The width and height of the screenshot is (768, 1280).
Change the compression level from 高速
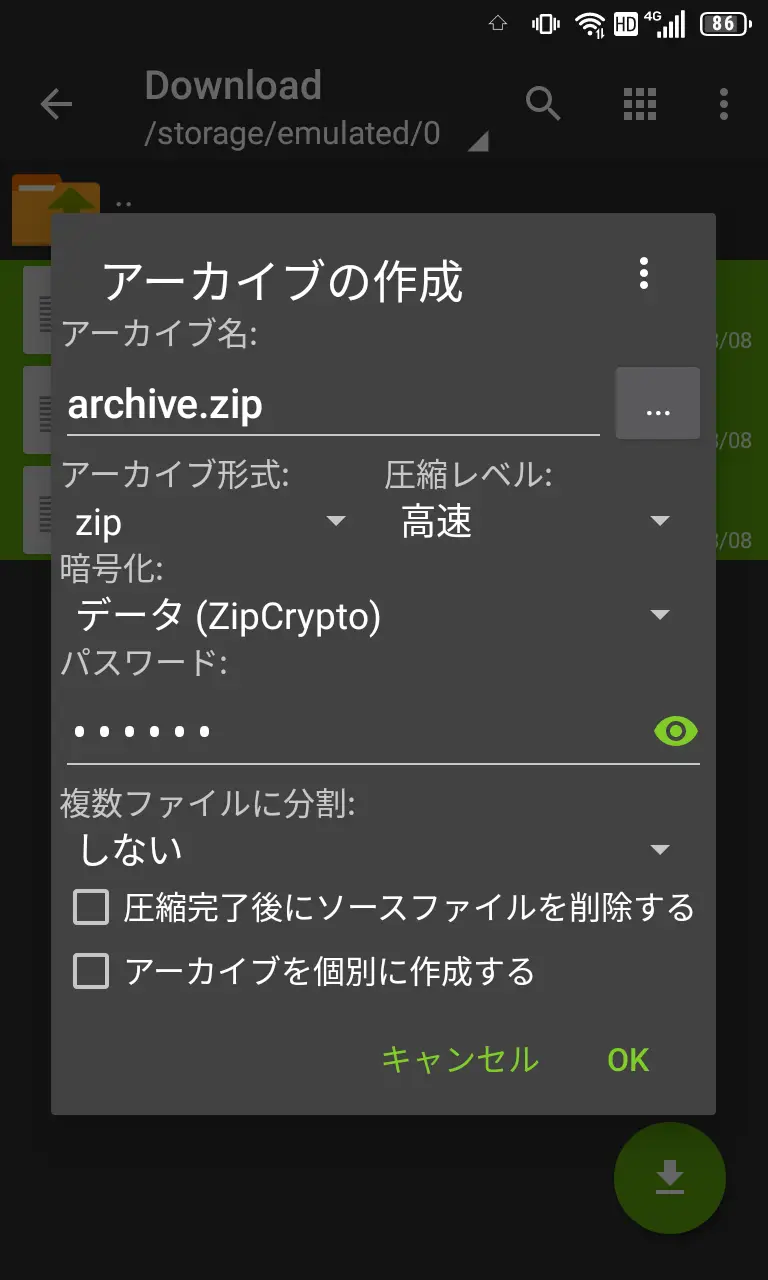coord(535,521)
